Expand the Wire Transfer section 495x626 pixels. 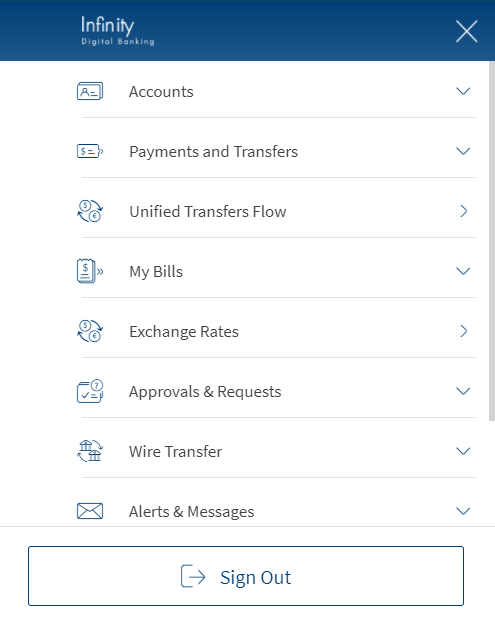[x=275, y=451]
